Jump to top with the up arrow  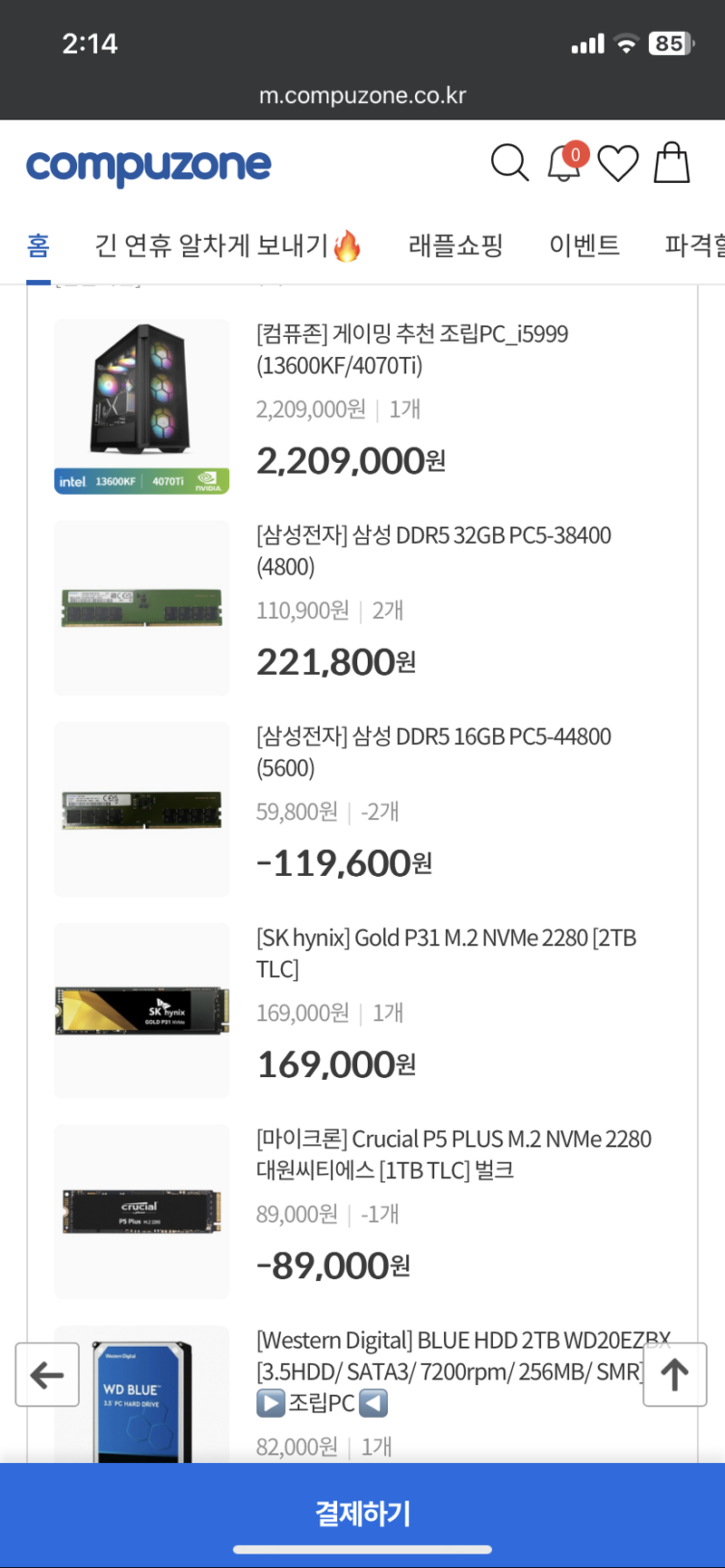(x=675, y=1375)
